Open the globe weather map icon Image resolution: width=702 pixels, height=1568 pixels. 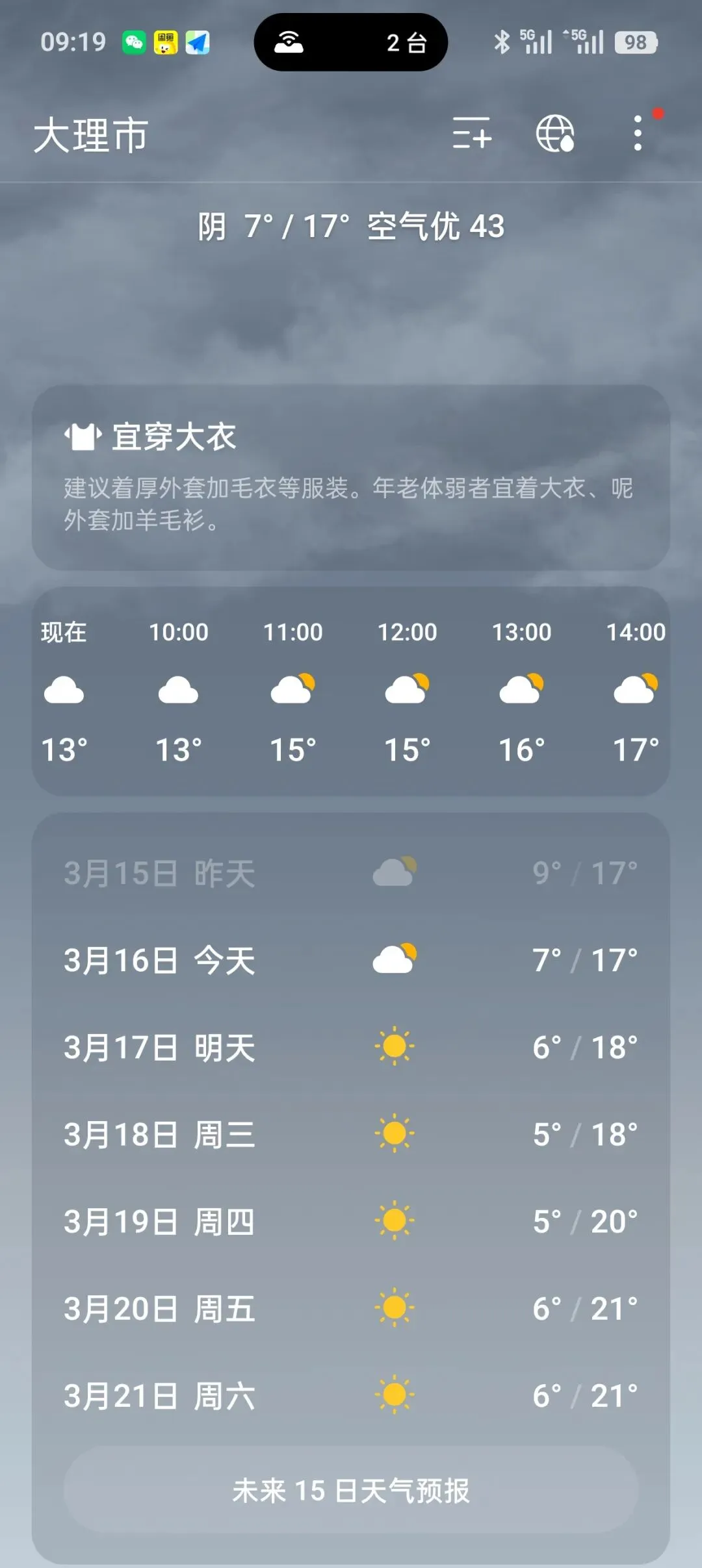pos(554,134)
